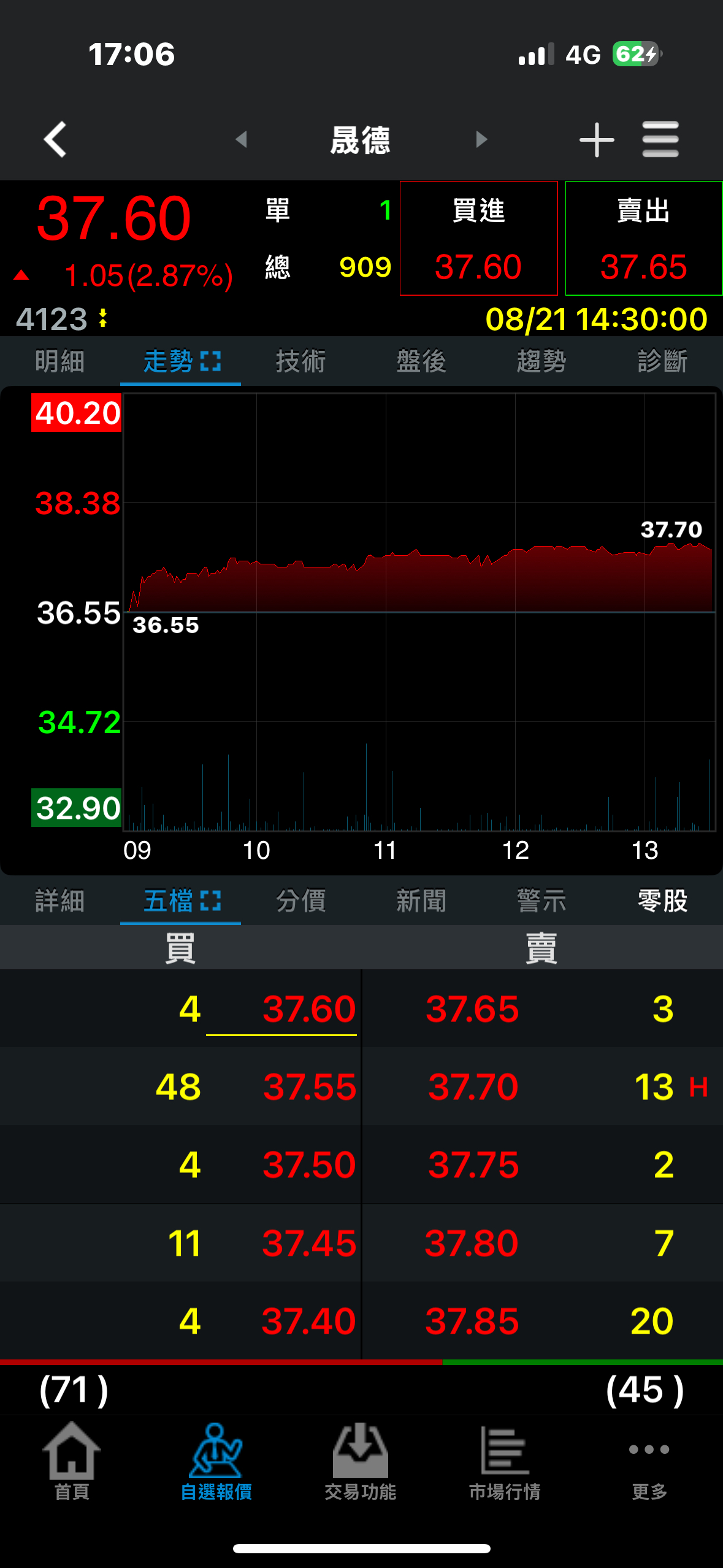Switch to the 明細 tab
This screenshot has width=723, height=1568.
[x=59, y=361]
